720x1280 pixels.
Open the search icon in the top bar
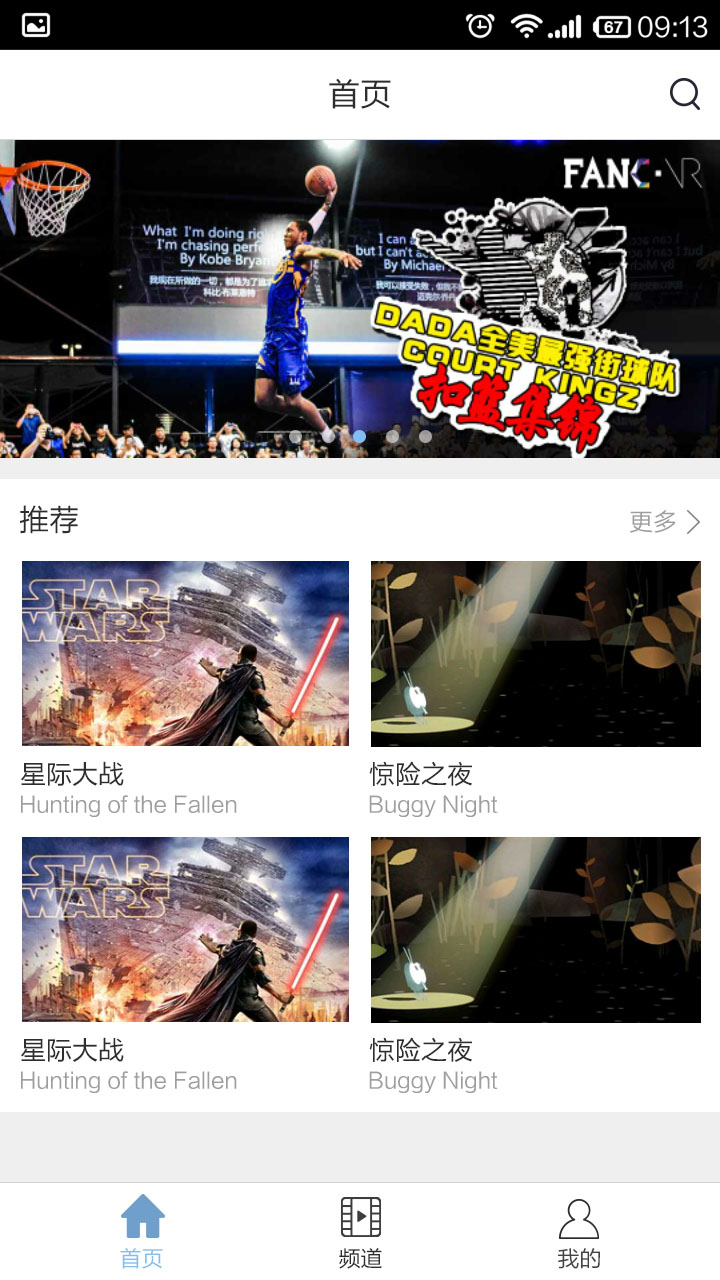click(x=684, y=94)
